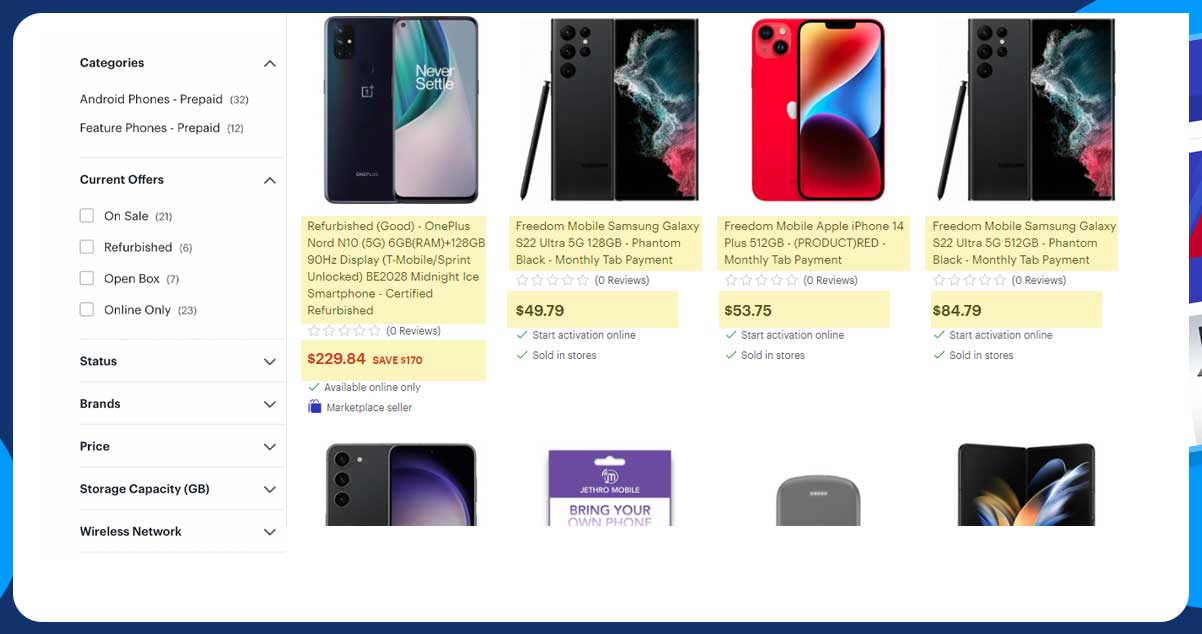Expand the Price filter
1202x634 pixels.
click(x=269, y=447)
